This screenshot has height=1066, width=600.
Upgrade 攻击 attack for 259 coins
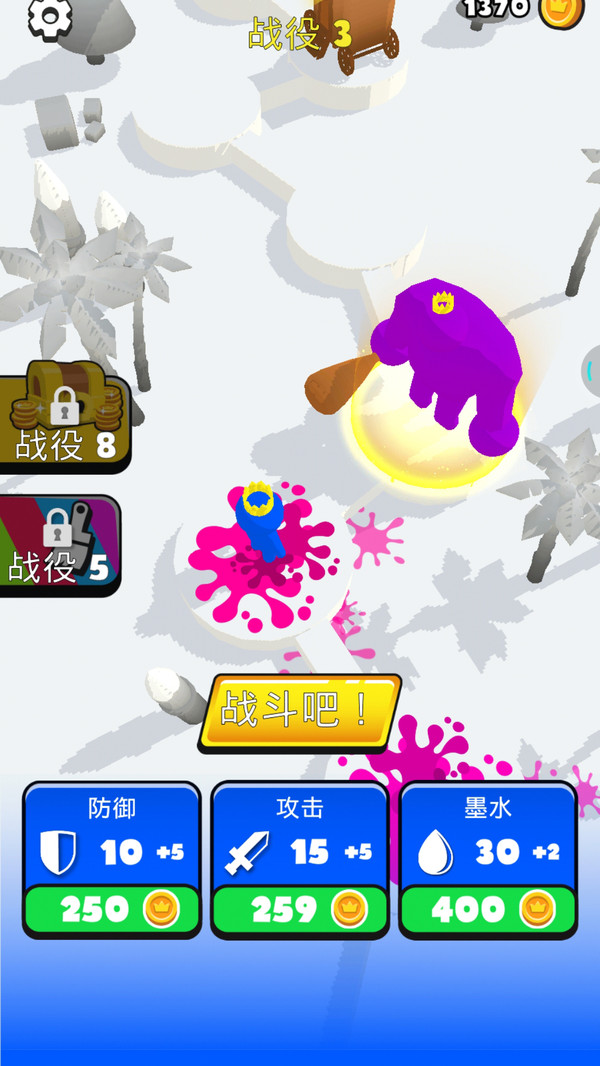tap(300, 908)
